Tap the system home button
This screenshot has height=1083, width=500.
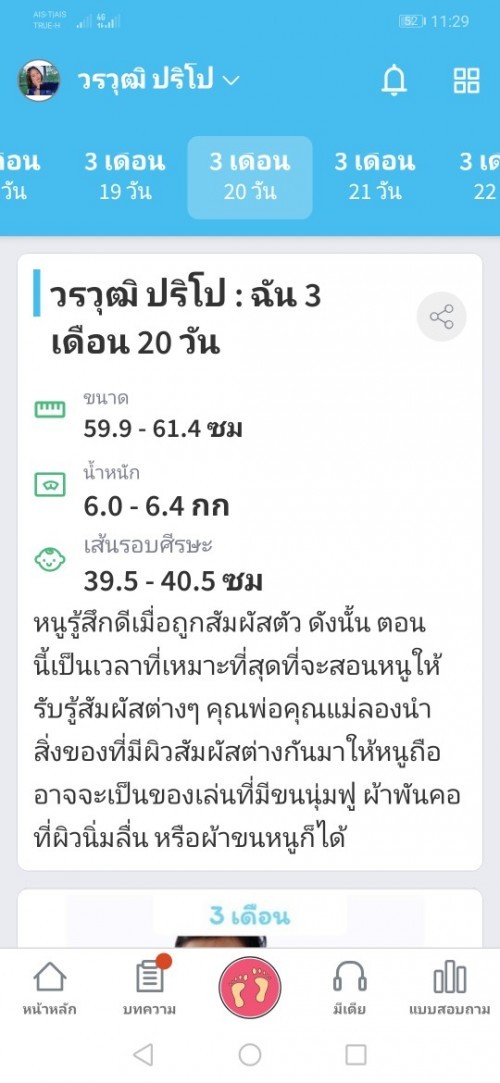pyautogui.click(x=250, y=1054)
